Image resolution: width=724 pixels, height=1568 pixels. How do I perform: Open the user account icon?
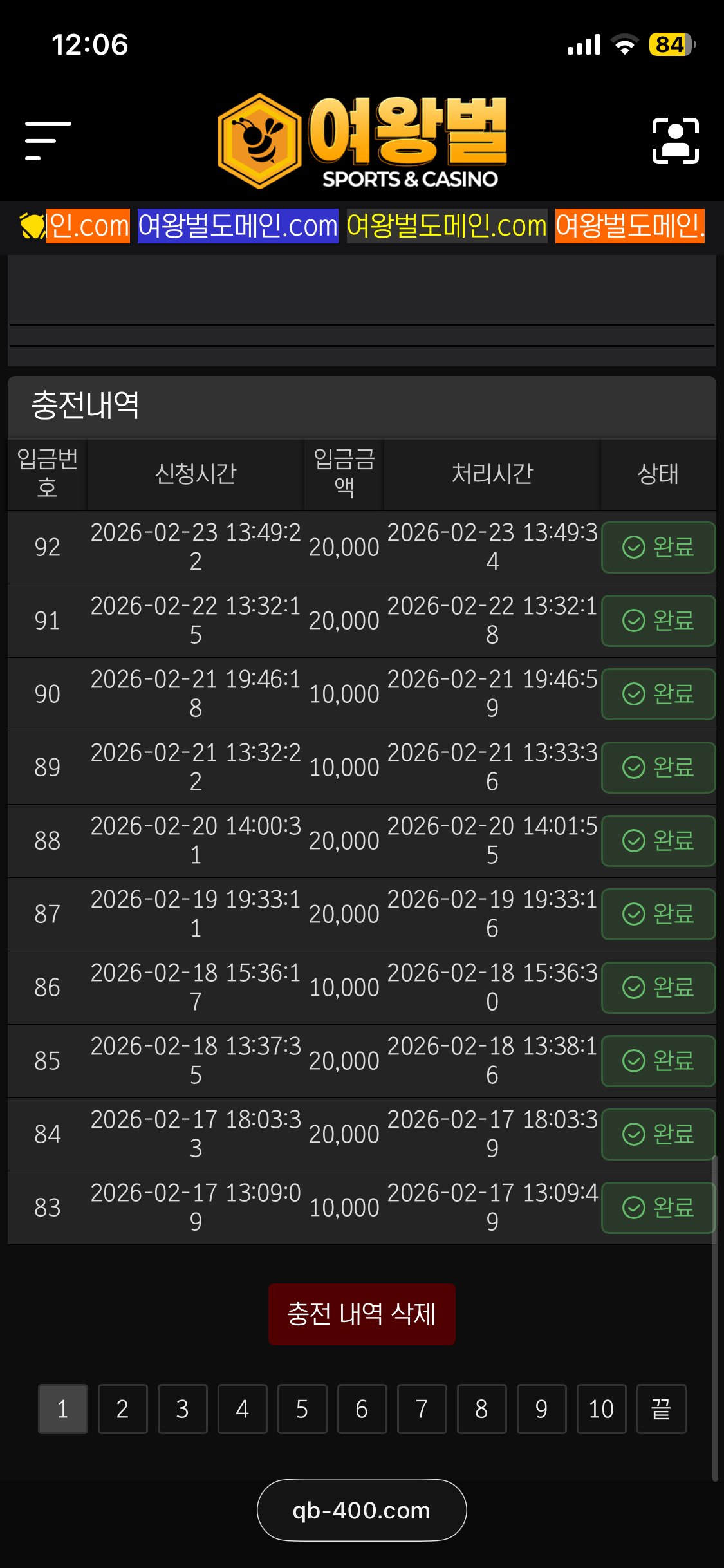point(675,140)
